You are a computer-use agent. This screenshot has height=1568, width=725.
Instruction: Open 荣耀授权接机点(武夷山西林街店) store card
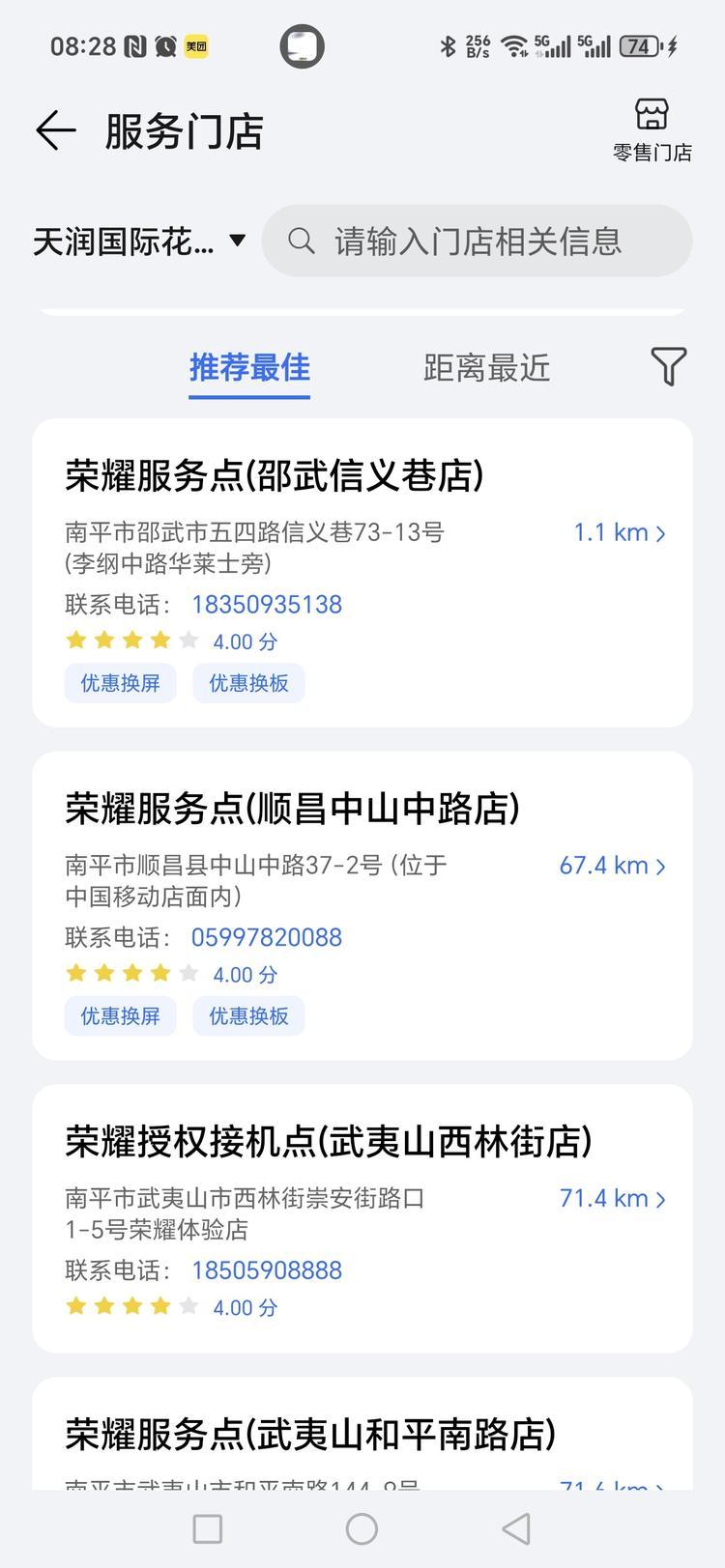329,1141
